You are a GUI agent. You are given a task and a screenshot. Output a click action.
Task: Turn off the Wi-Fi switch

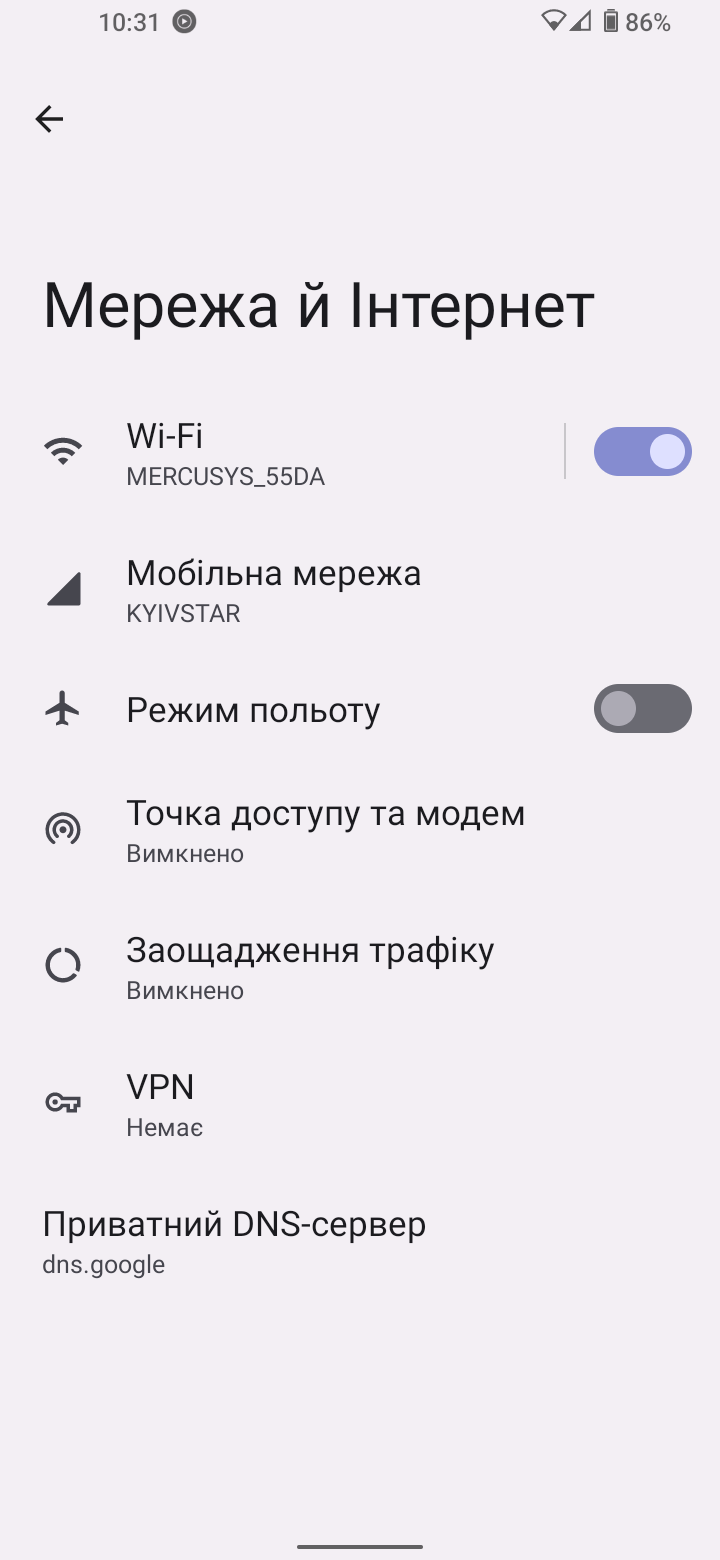coord(642,452)
